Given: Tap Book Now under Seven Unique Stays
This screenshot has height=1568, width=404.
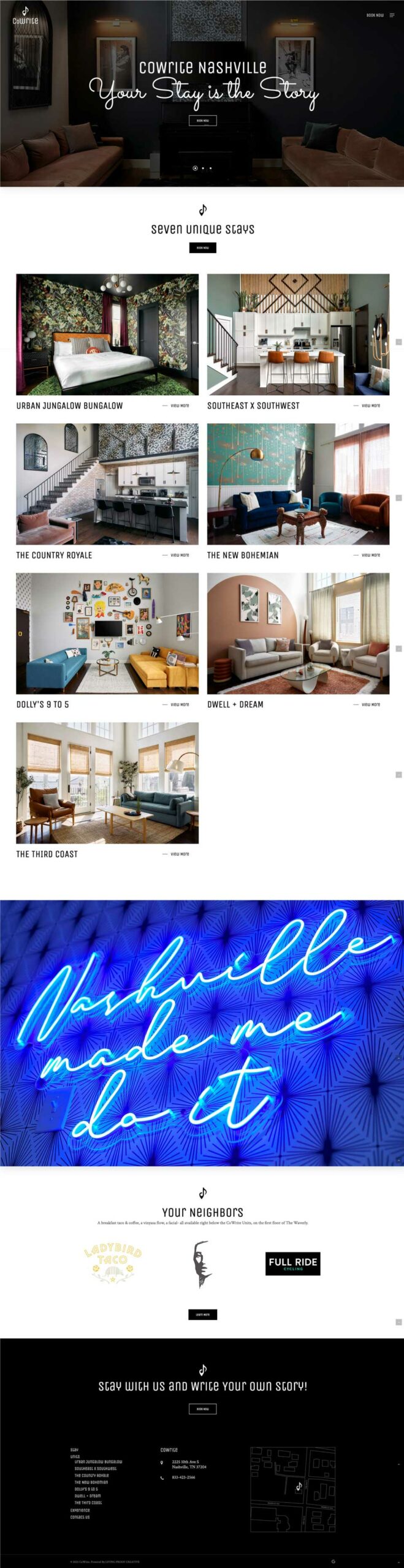Looking at the screenshot, I should coord(202,248).
